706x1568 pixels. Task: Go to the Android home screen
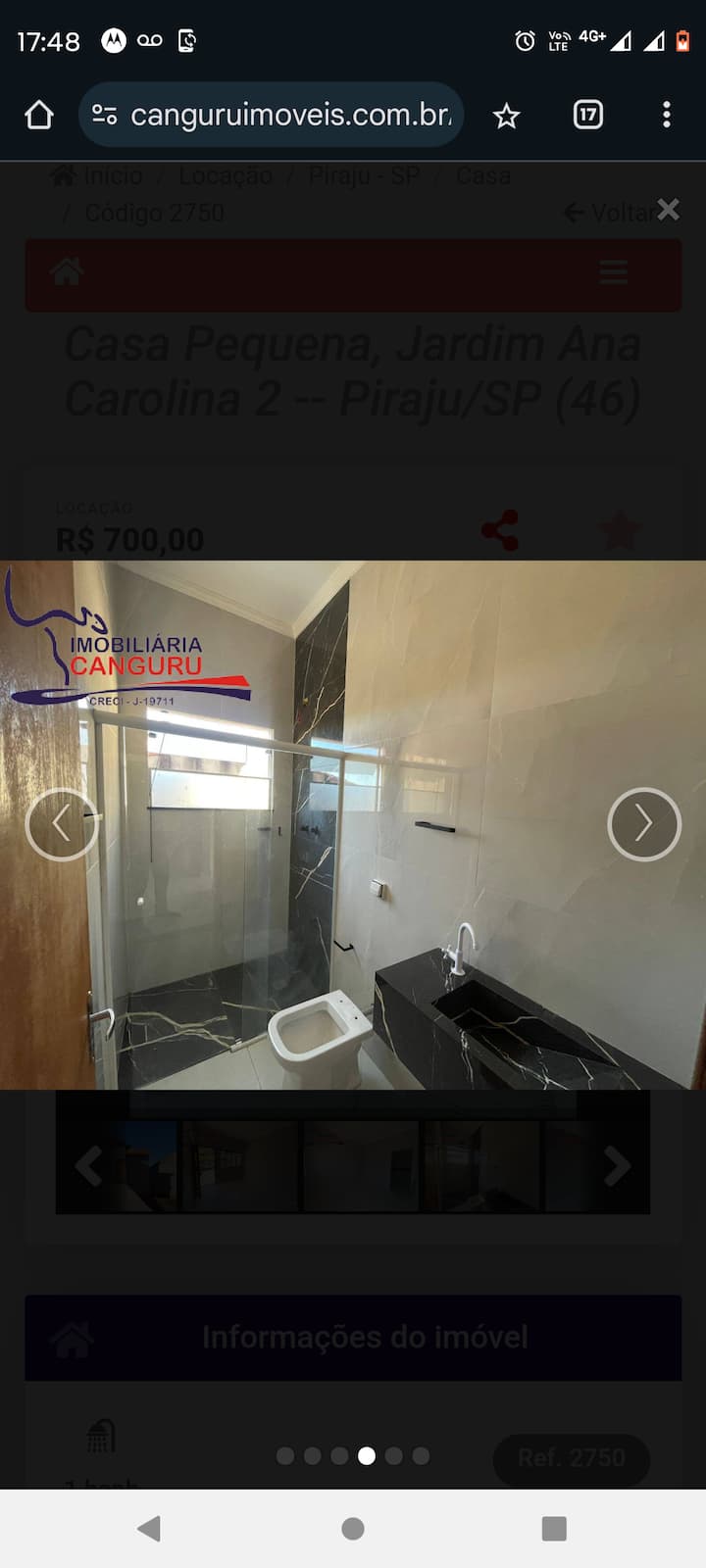click(353, 1528)
